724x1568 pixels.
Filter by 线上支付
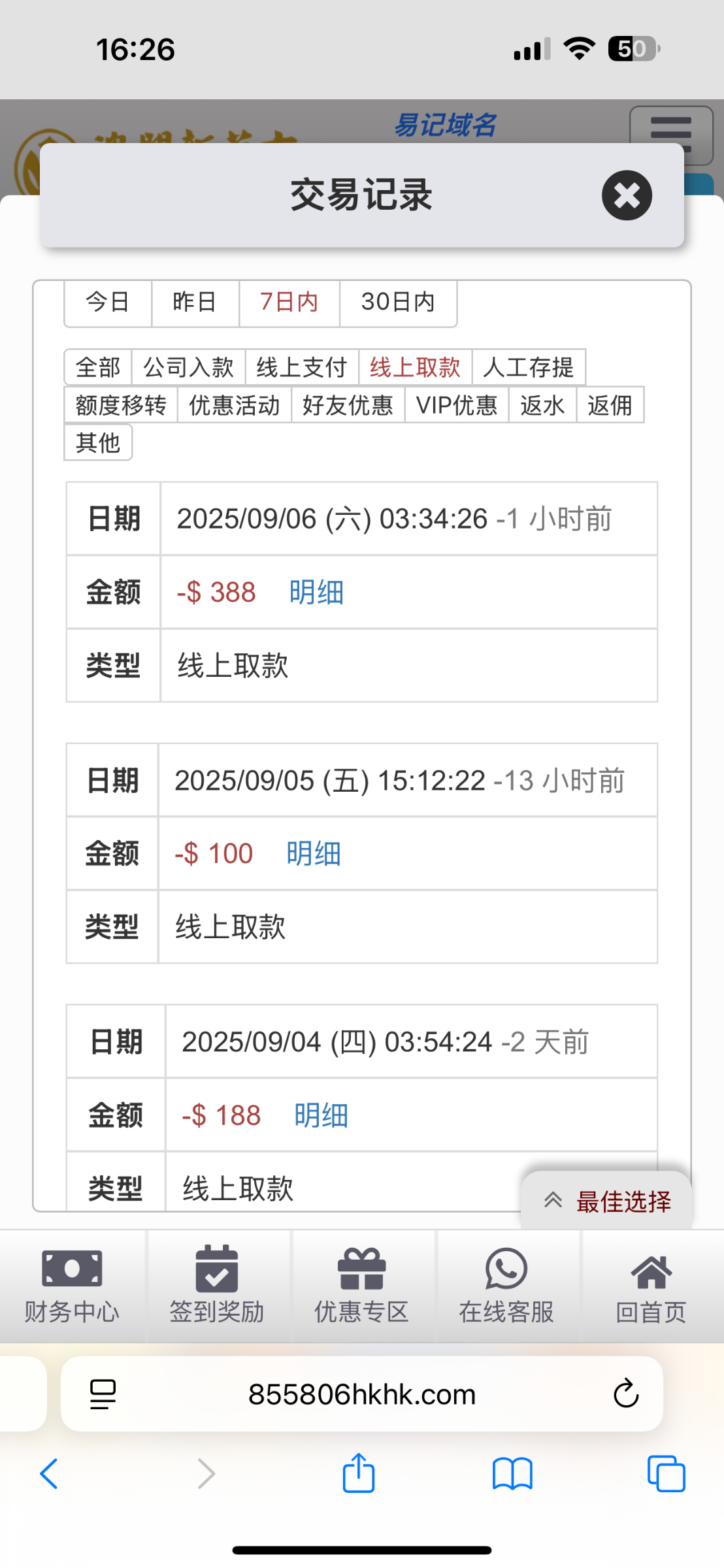301,367
